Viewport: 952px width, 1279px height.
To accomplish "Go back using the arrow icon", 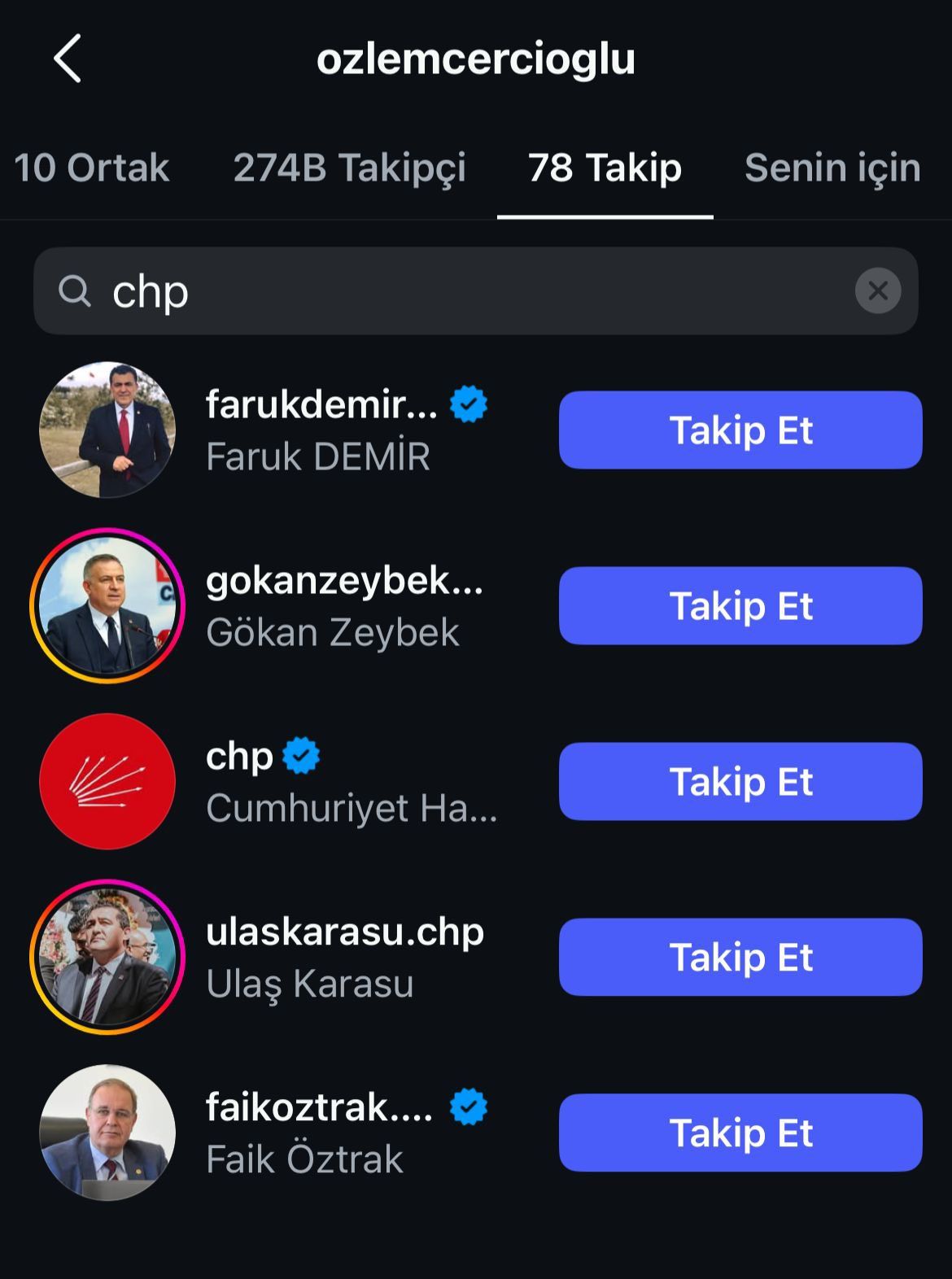I will point(68,59).
